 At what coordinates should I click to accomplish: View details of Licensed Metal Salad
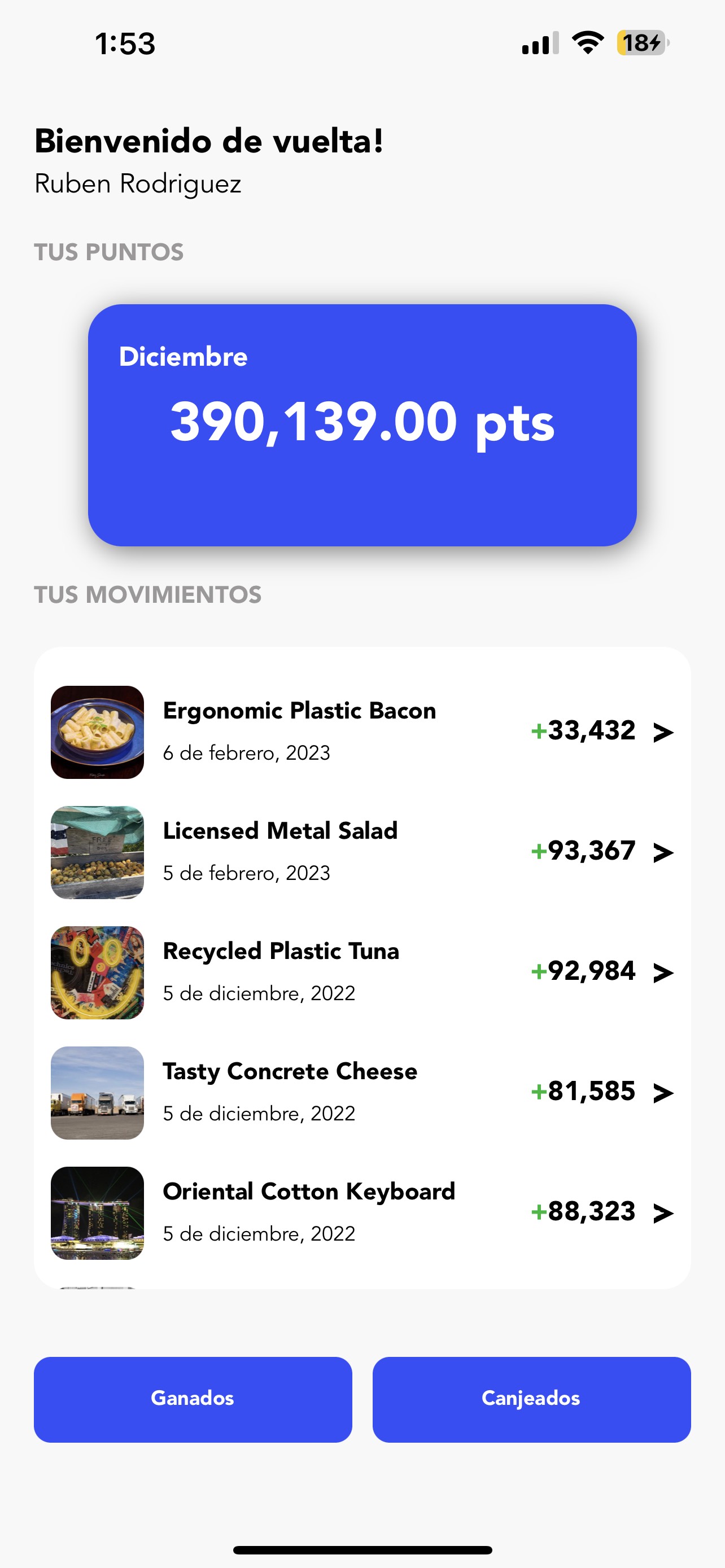coord(361,852)
